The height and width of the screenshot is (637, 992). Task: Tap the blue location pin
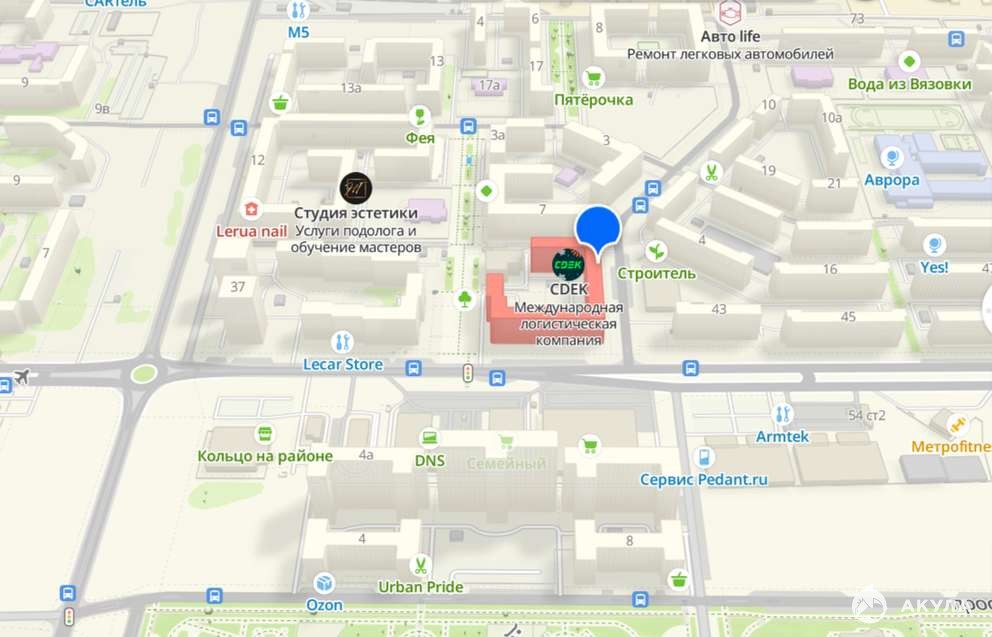tap(599, 227)
